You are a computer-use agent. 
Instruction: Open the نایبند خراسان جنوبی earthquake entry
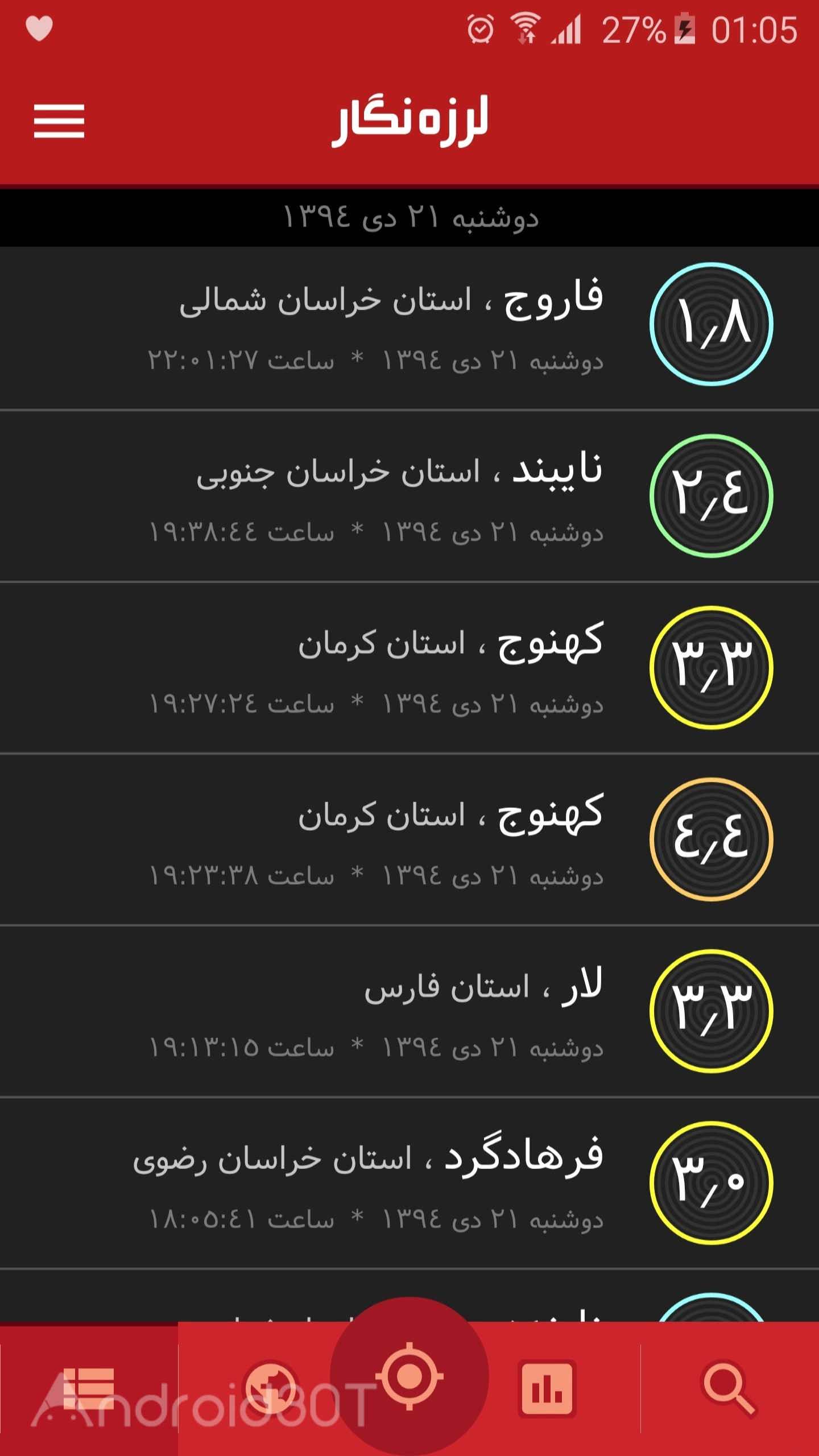409,496
